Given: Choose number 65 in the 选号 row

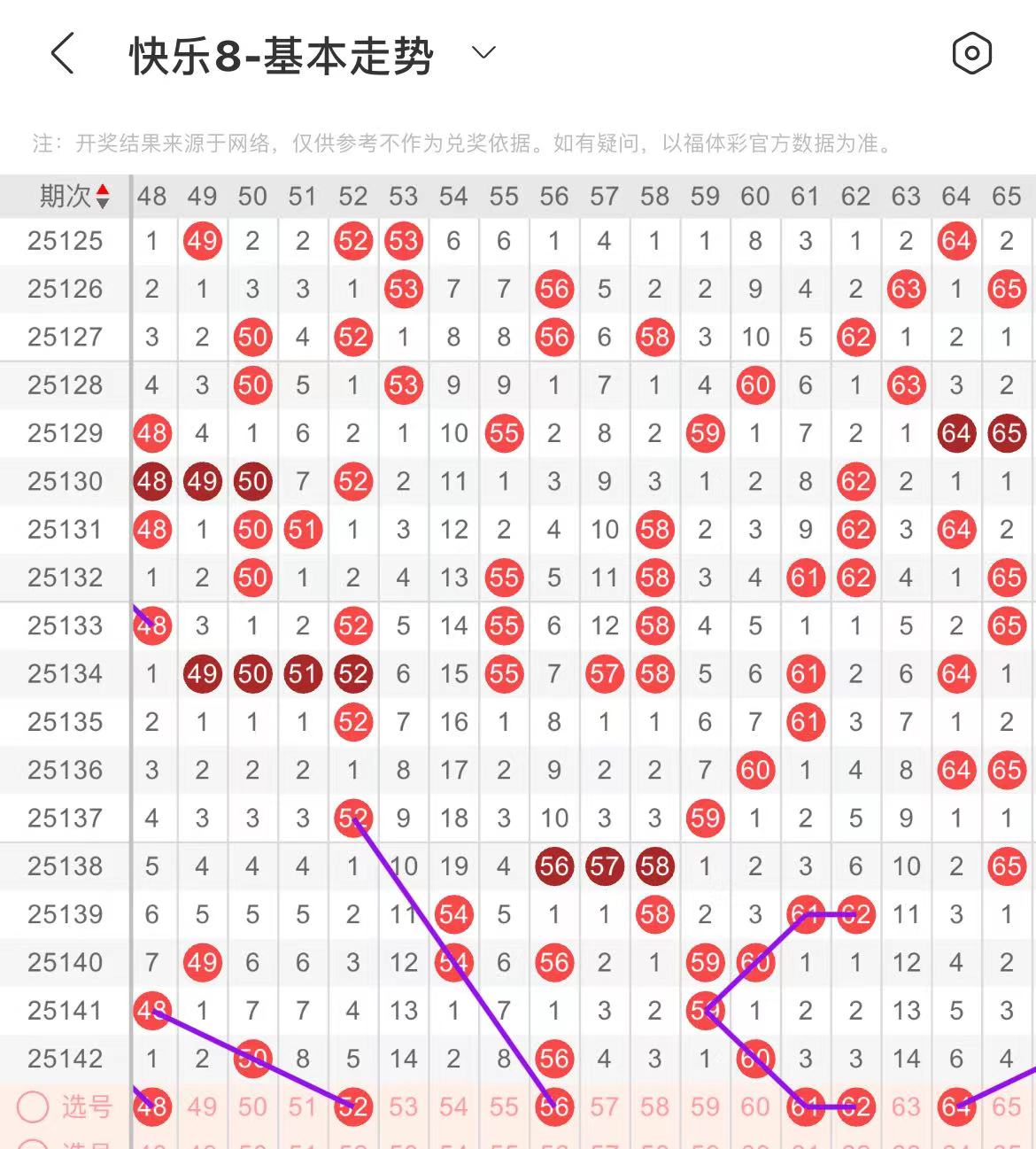Looking at the screenshot, I should point(1007,1106).
